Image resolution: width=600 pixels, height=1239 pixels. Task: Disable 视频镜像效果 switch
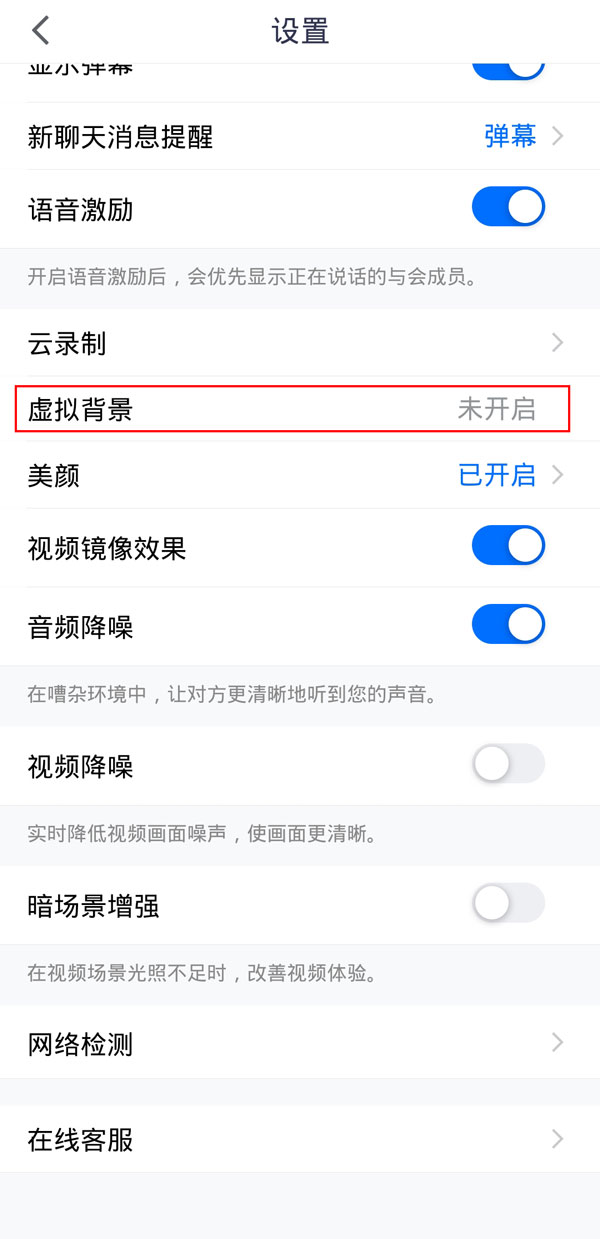pos(508,547)
